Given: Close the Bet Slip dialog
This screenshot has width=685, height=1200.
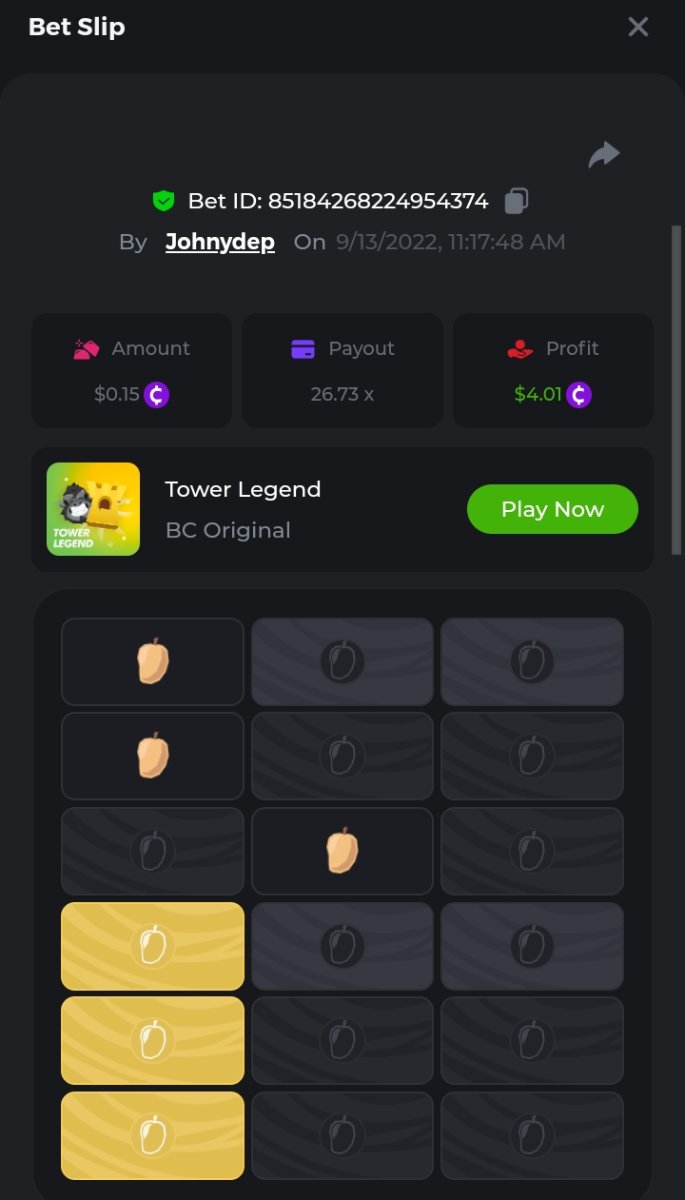Looking at the screenshot, I should pos(638,27).
